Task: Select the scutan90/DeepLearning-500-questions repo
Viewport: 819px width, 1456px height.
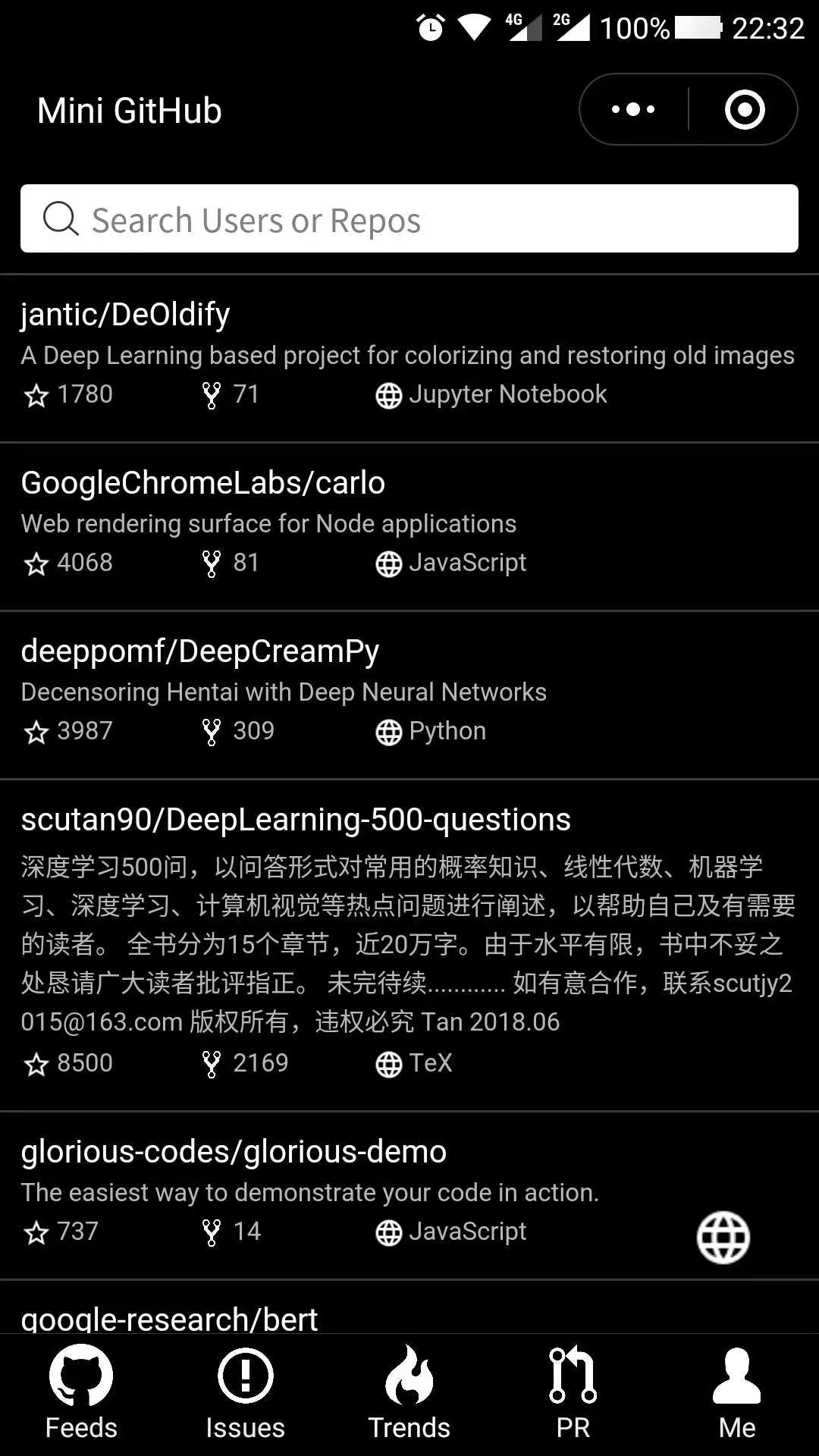Action: tap(296, 820)
